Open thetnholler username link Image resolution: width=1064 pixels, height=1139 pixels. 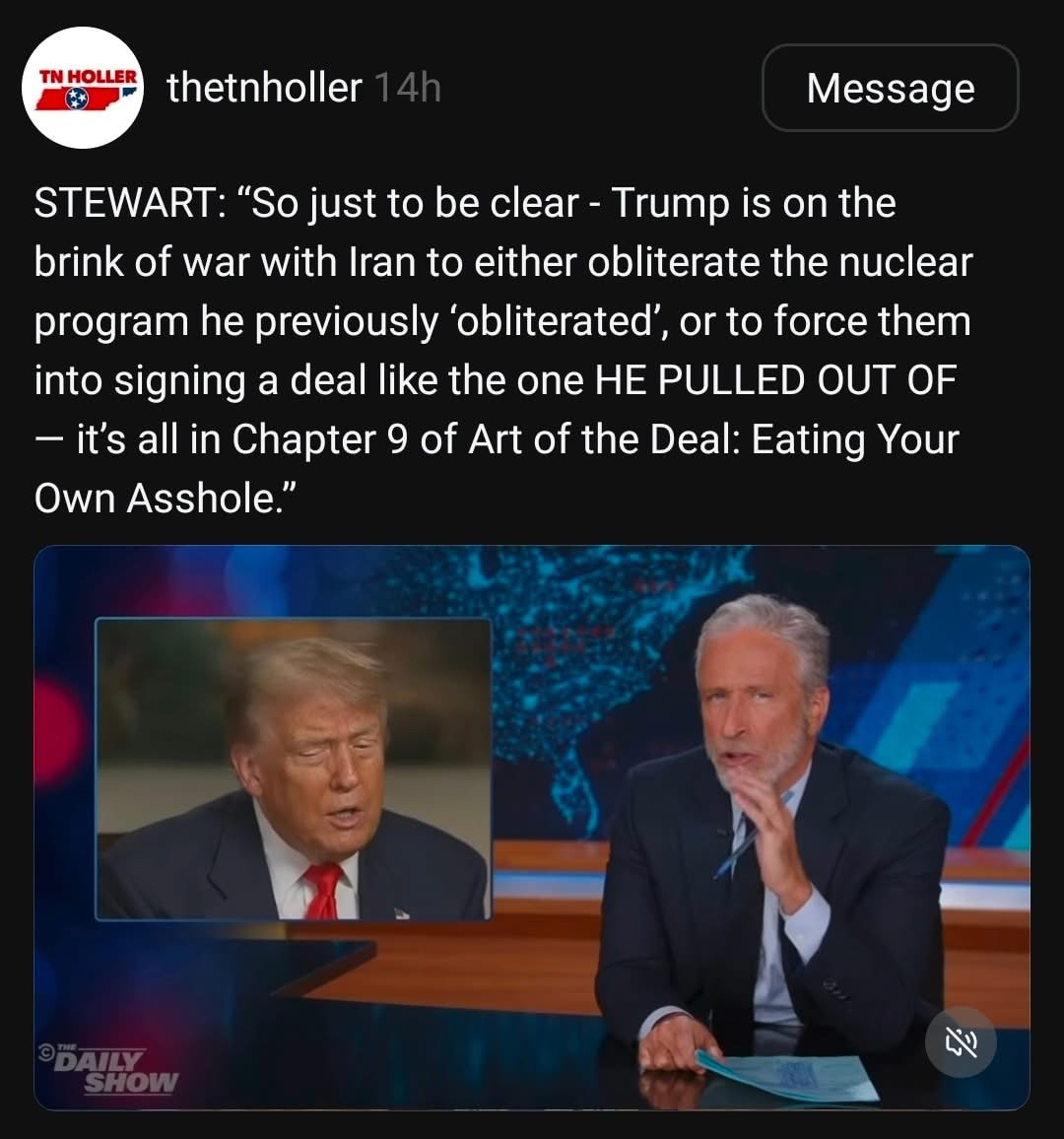click(x=264, y=88)
